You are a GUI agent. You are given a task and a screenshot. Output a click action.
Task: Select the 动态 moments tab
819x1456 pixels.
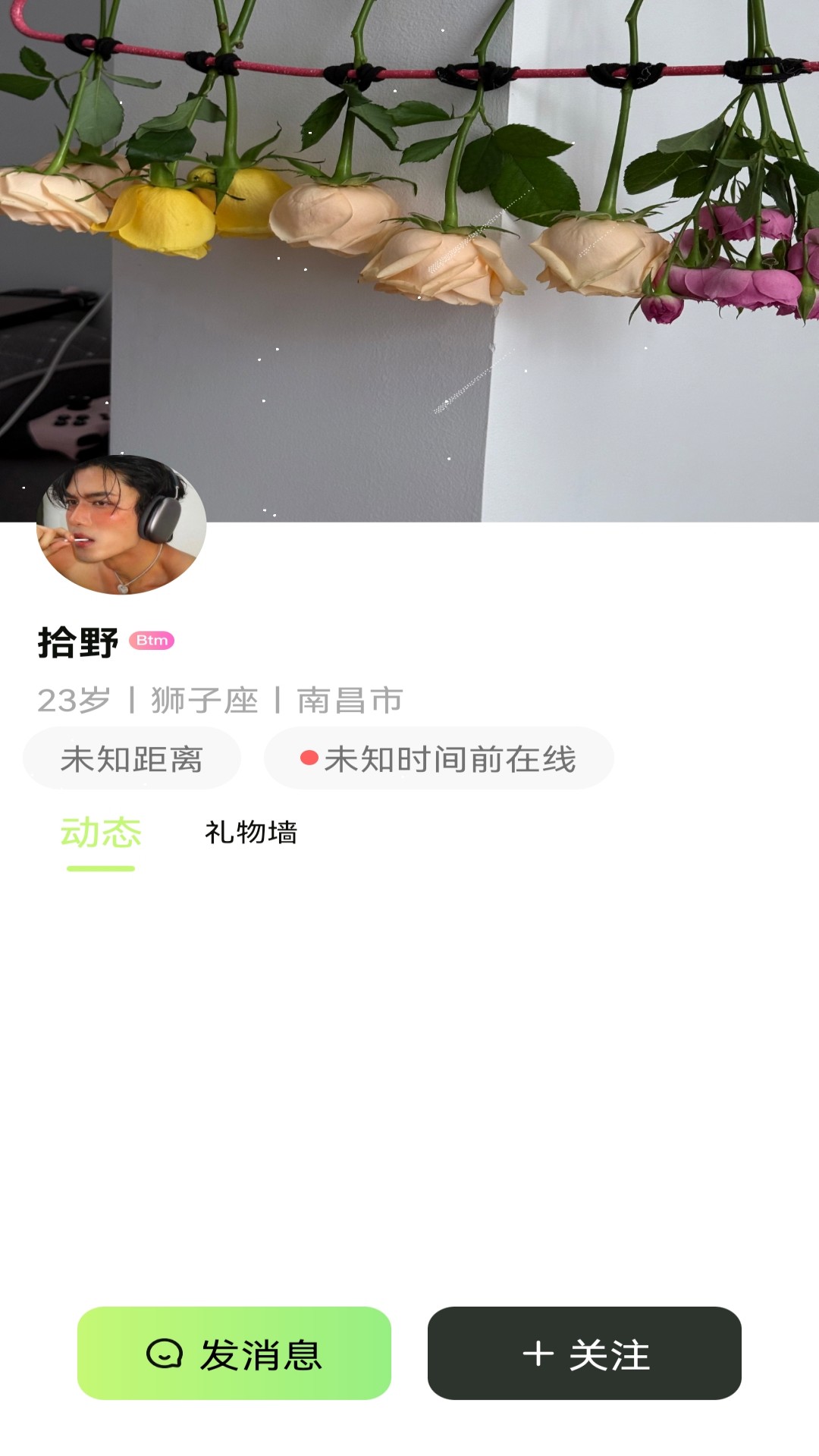point(103,832)
